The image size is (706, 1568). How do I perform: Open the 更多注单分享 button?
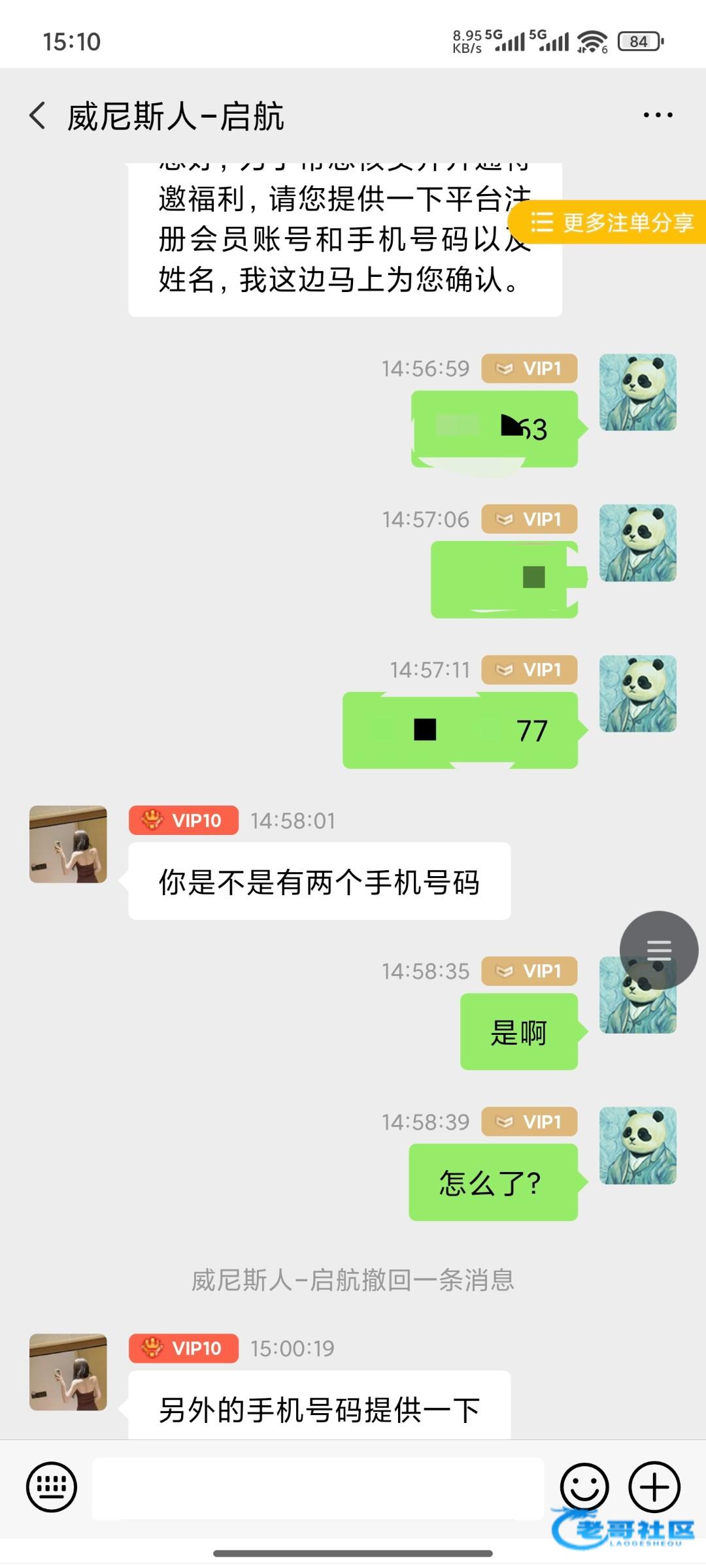coord(608,222)
